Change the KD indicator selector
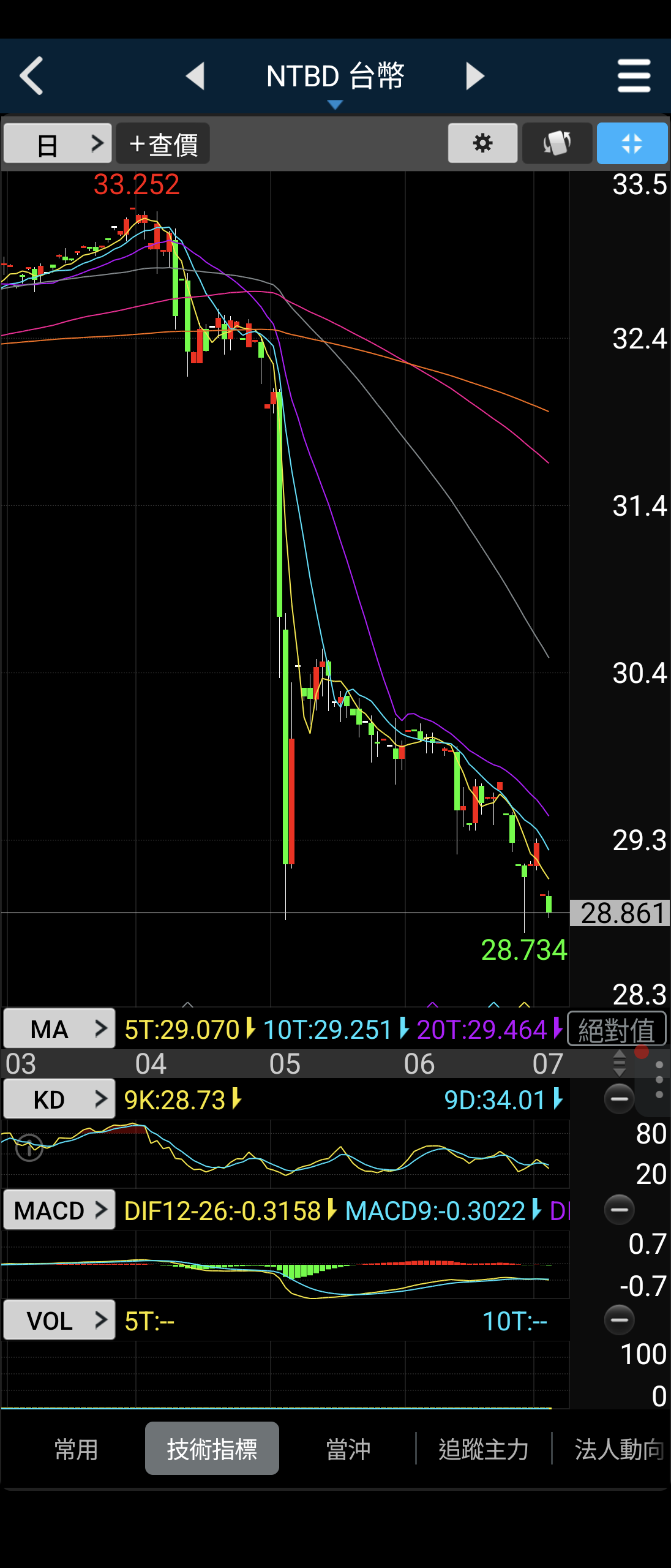Viewport: 671px width, 1568px height. 59,1099
